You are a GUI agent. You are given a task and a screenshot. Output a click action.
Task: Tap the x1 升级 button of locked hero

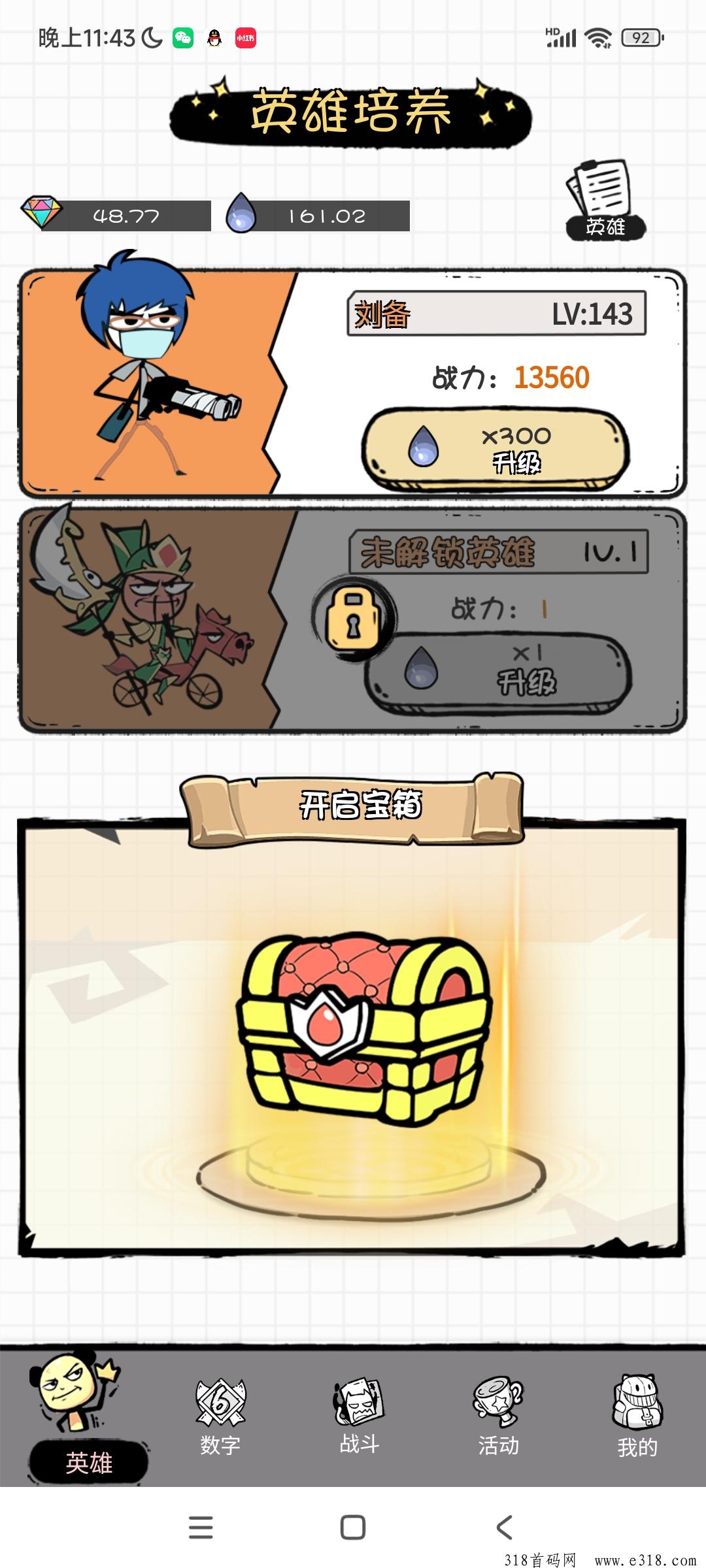click(x=498, y=674)
